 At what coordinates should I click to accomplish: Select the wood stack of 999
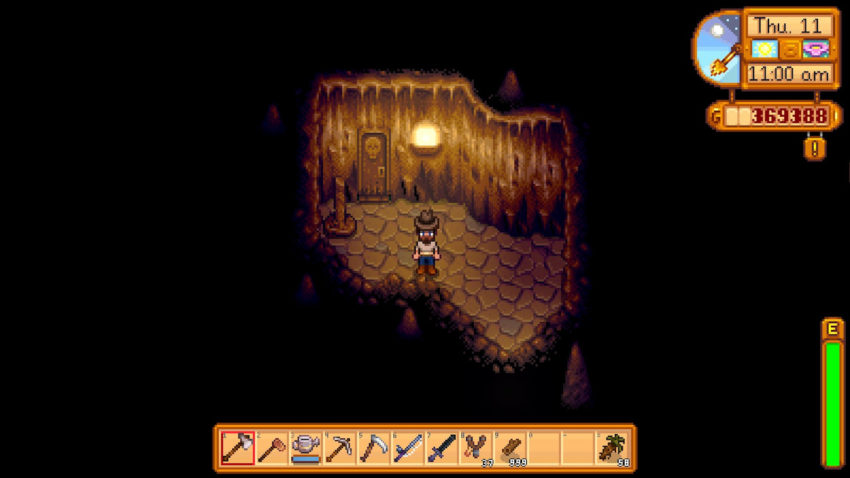tap(510, 447)
